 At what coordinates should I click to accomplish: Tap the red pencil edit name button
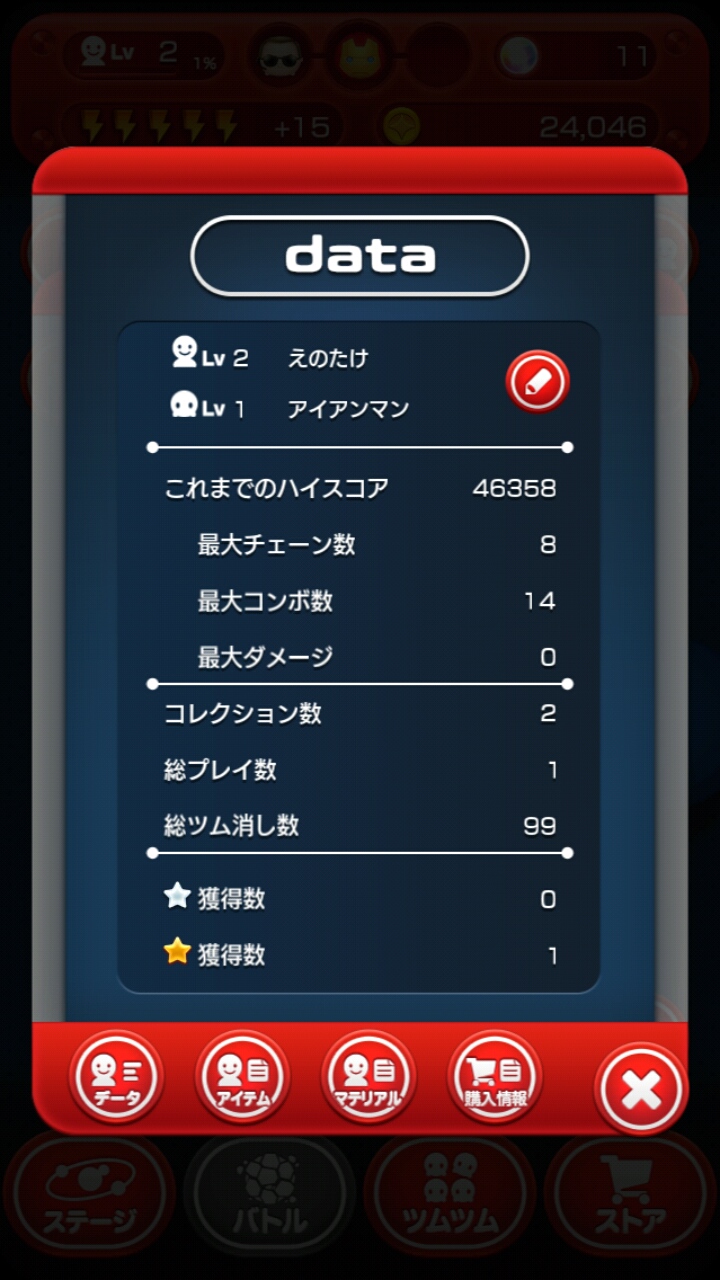(537, 382)
